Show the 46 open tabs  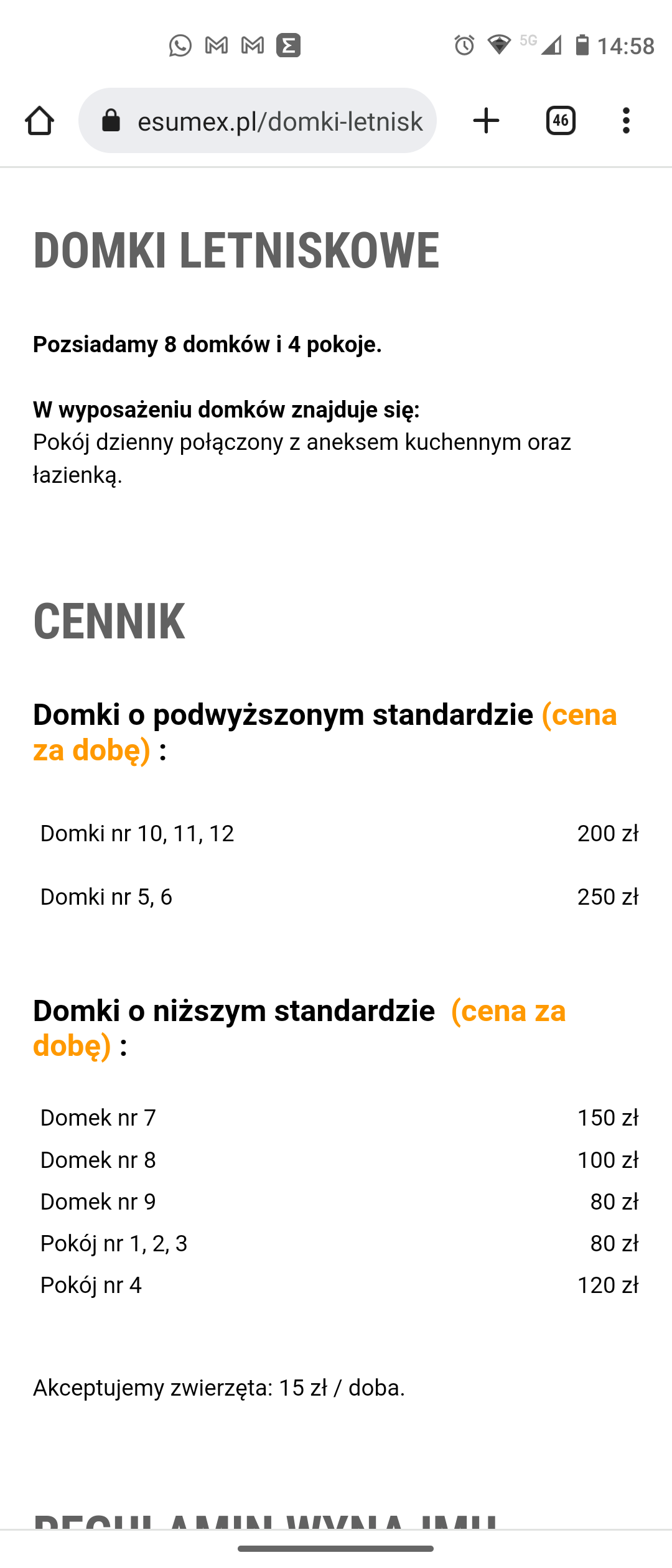(x=561, y=121)
